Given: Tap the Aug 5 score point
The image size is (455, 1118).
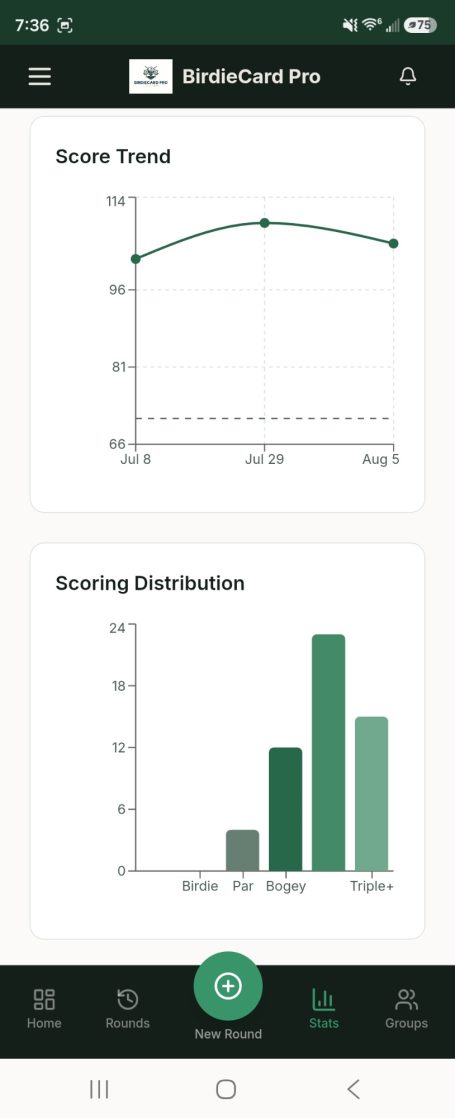Looking at the screenshot, I should [x=394, y=243].
